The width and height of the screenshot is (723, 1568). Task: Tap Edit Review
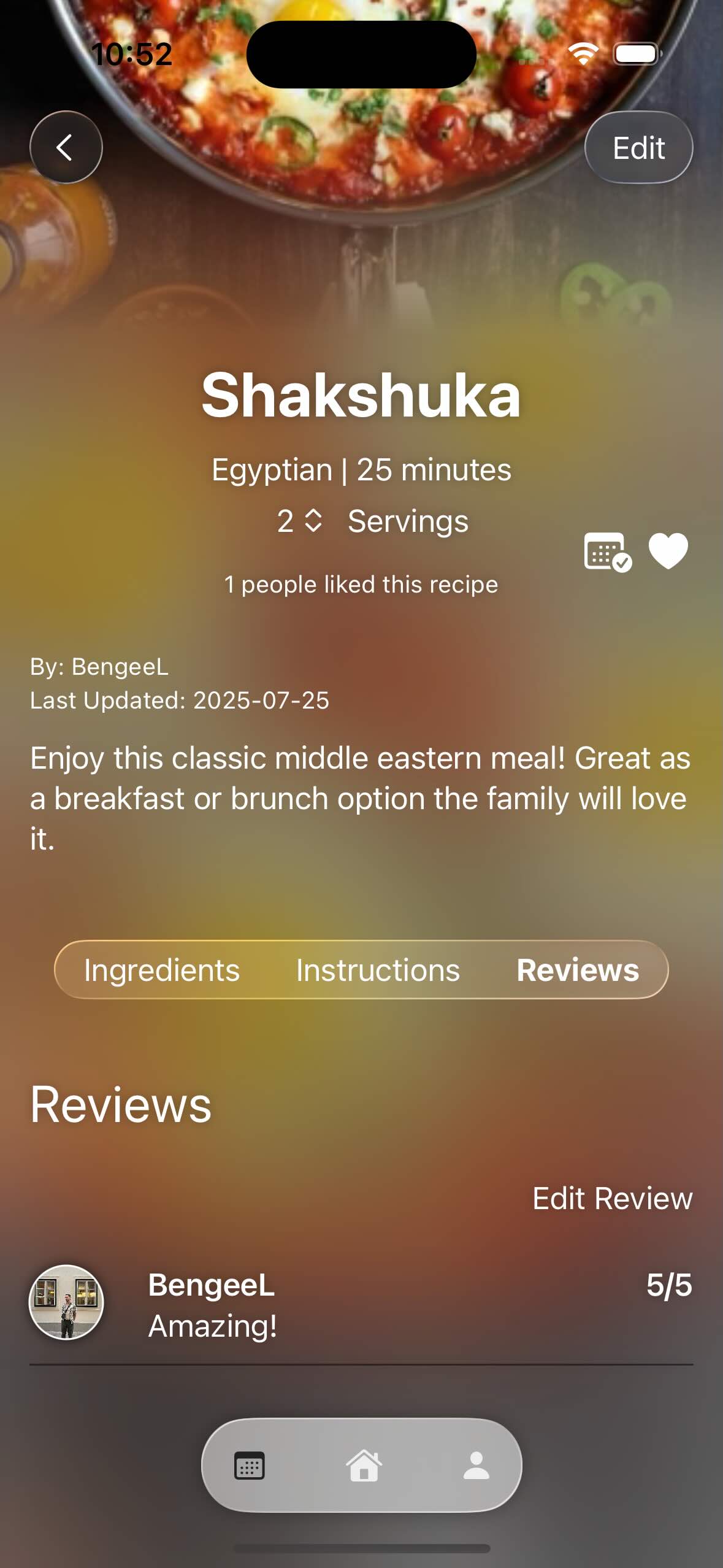[612, 1198]
